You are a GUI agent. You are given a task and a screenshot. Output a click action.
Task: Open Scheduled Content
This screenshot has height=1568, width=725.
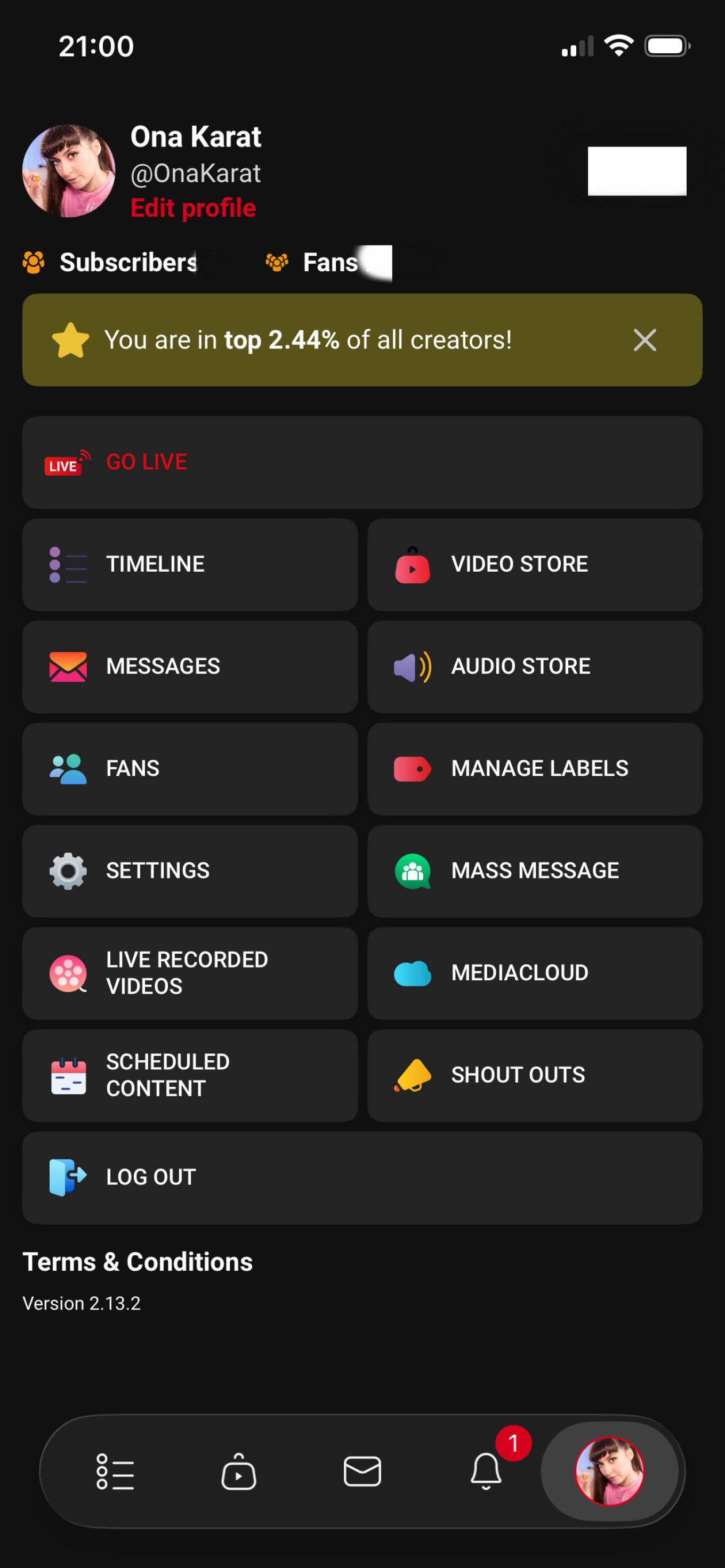point(190,1076)
